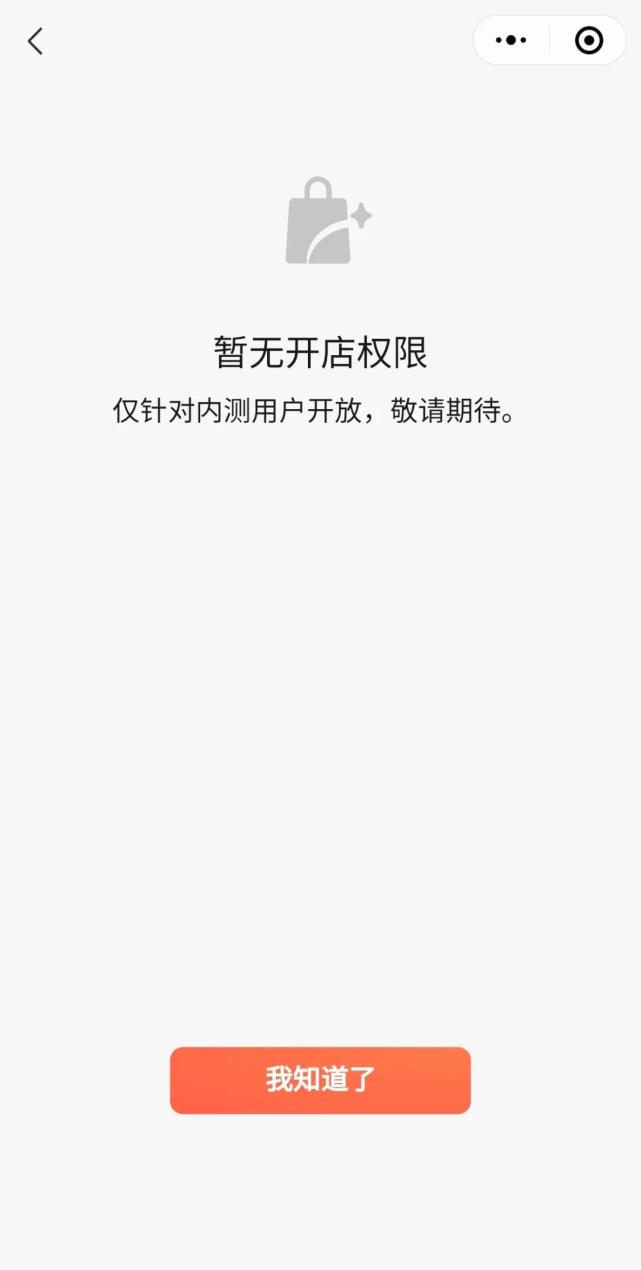Close the mini program with circle icon

pos(589,41)
